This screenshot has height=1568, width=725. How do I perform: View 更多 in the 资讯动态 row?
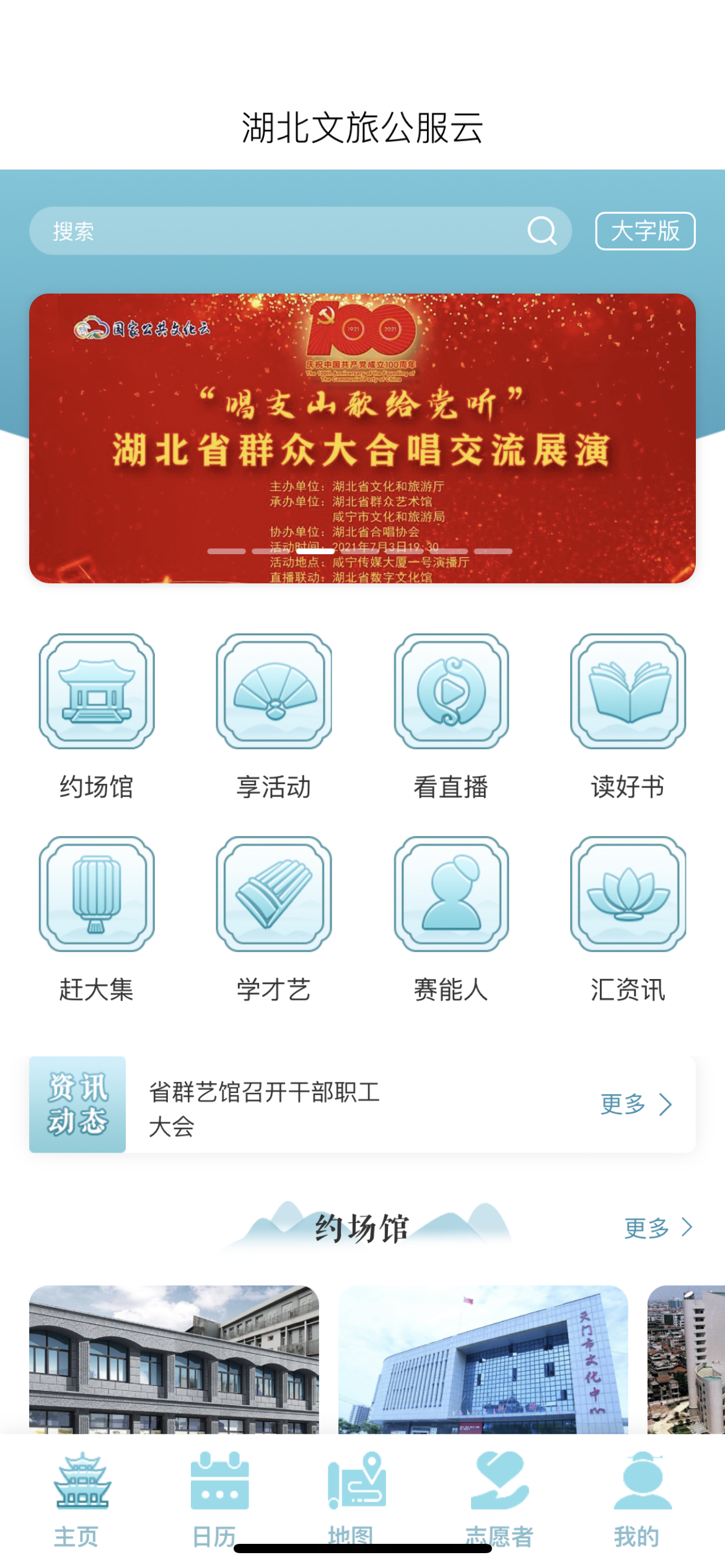[x=636, y=1104]
